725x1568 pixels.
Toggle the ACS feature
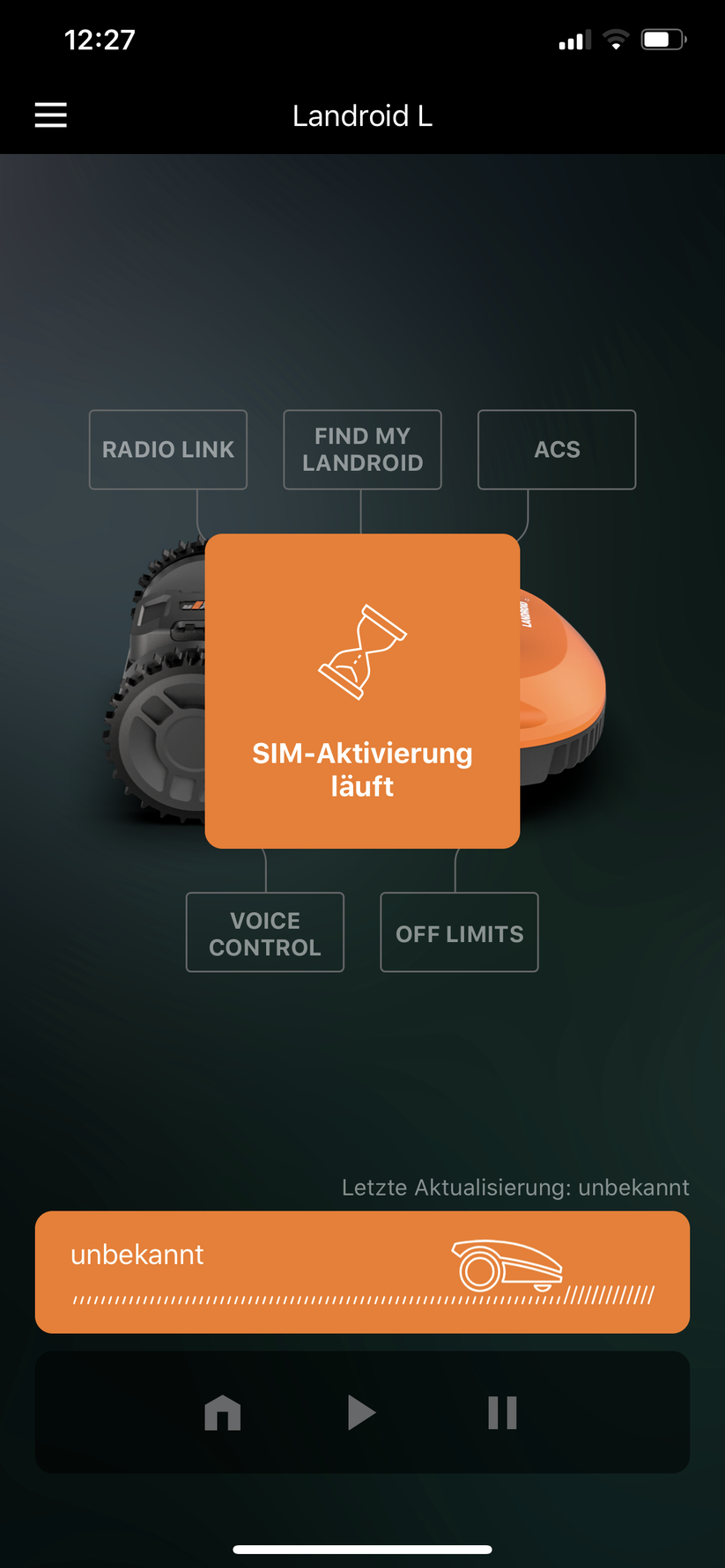[556, 449]
